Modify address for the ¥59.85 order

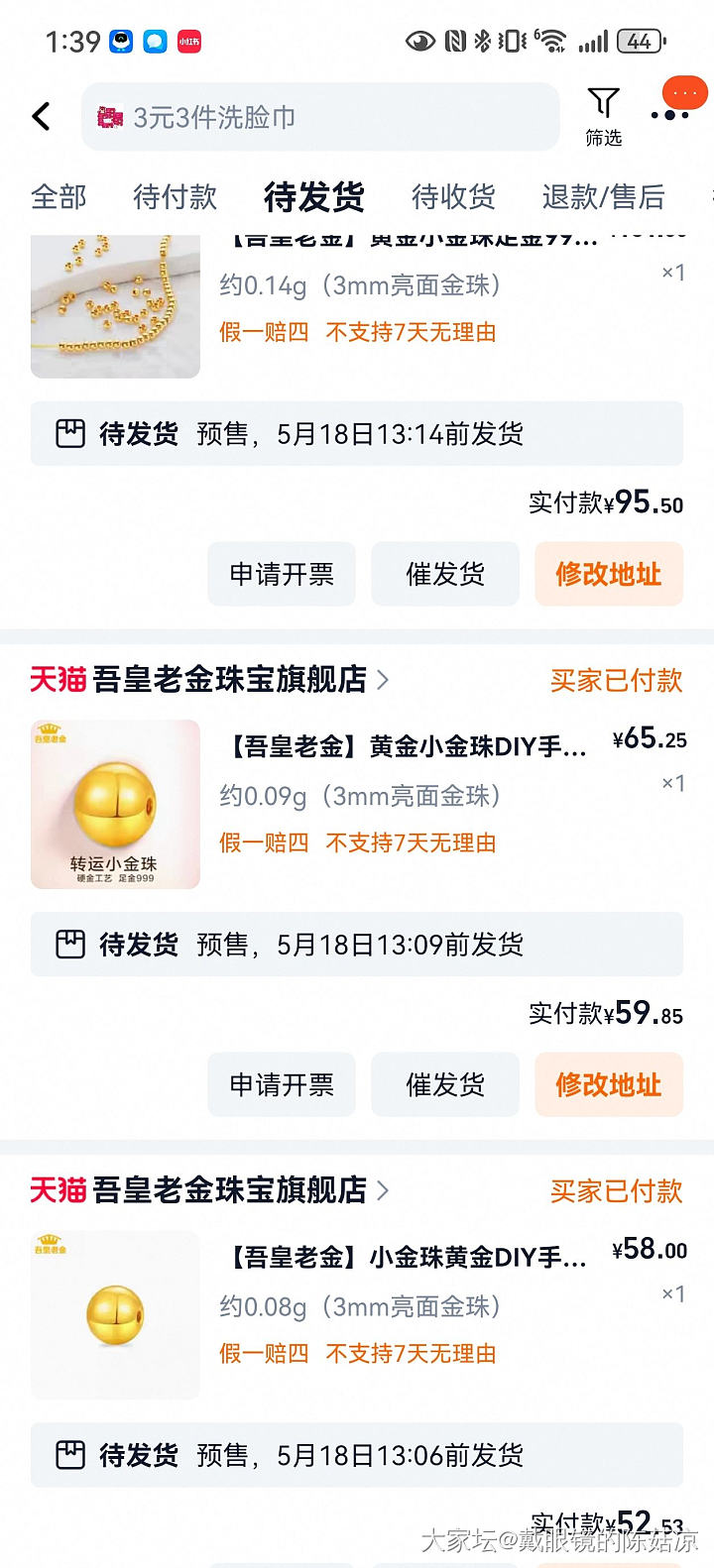pos(608,1084)
